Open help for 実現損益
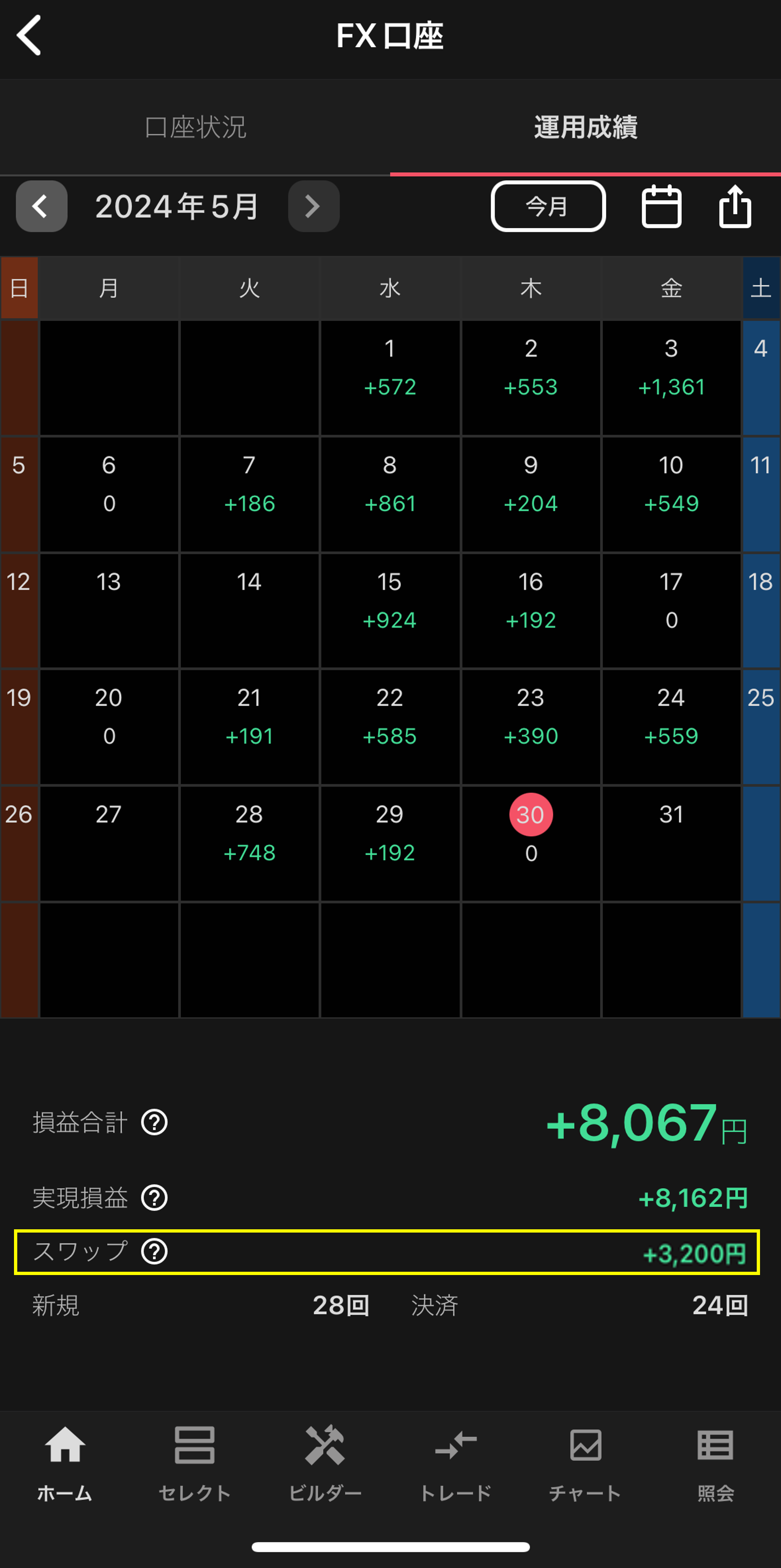The width and height of the screenshot is (781, 1568). pyautogui.click(x=154, y=1197)
